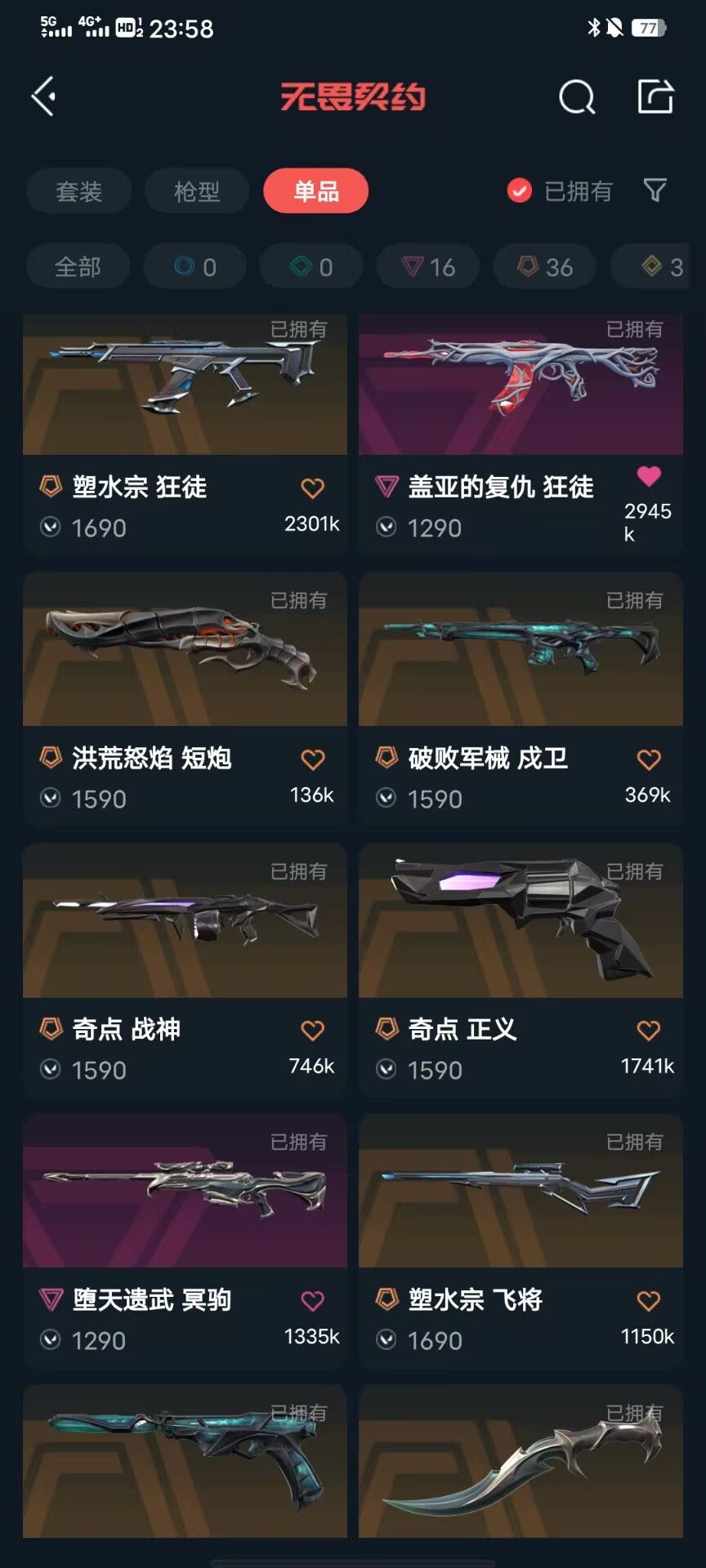Open the filter funnel icon
Viewport: 706px width, 1568px height.
pyautogui.click(x=655, y=190)
